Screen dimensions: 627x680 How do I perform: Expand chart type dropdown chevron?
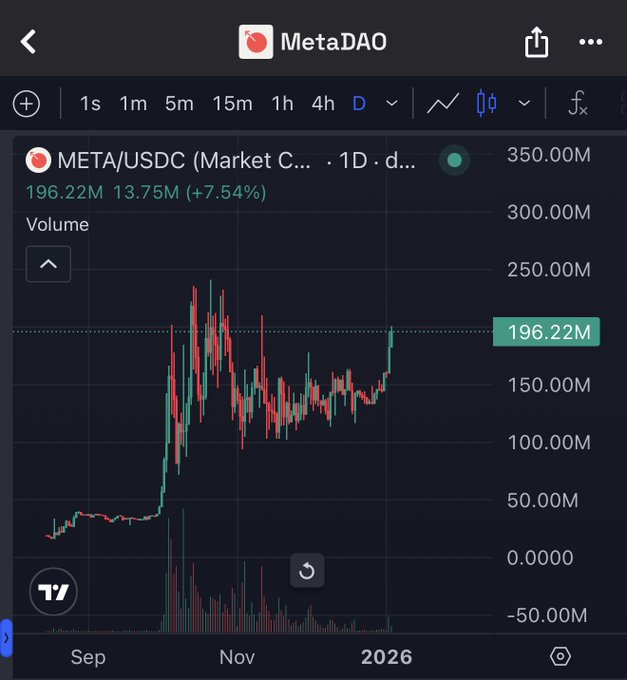point(523,103)
